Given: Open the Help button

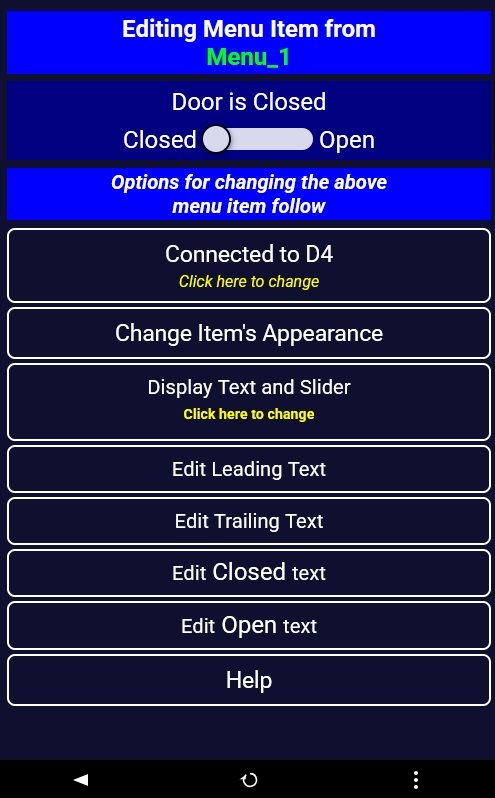Looking at the screenshot, I should point(249,680).
